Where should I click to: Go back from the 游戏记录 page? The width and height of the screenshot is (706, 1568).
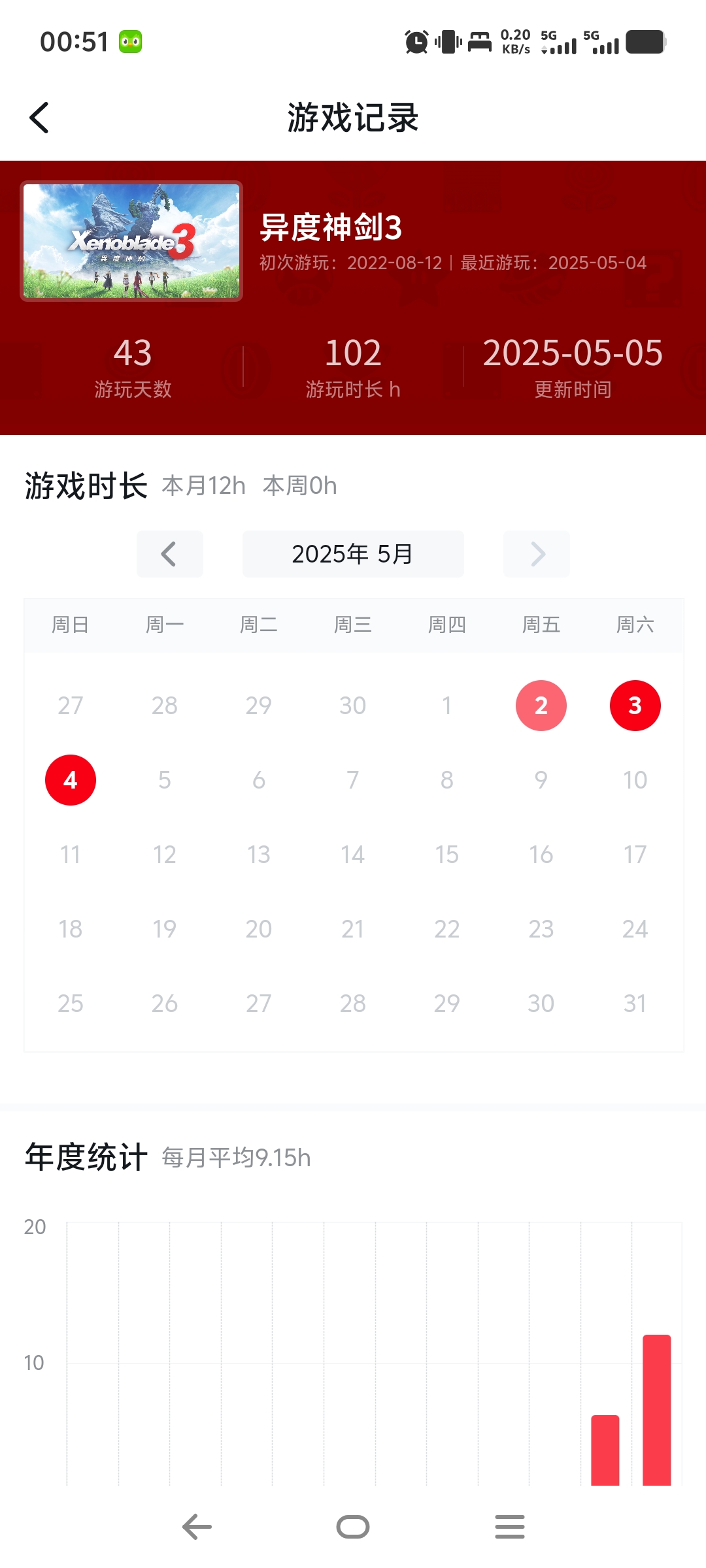(x=39, y=118)
